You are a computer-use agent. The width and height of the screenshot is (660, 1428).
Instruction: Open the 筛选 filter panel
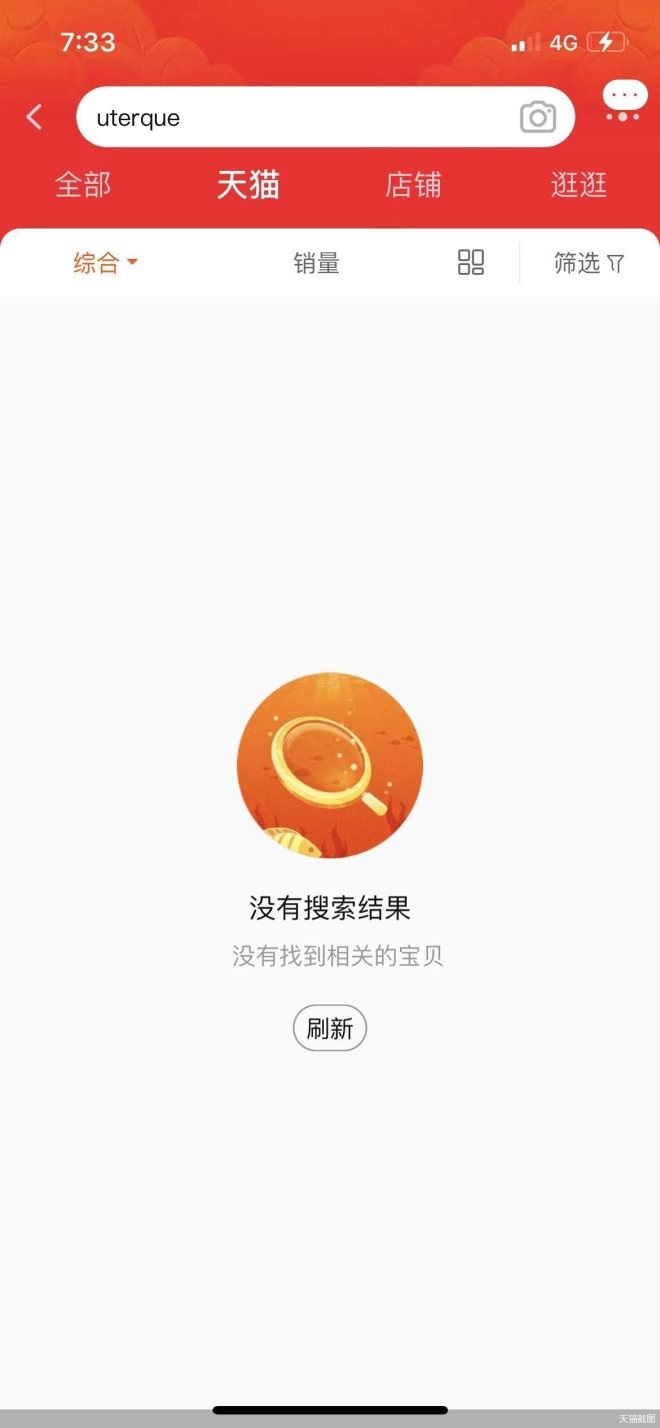(x=589, y=263)
